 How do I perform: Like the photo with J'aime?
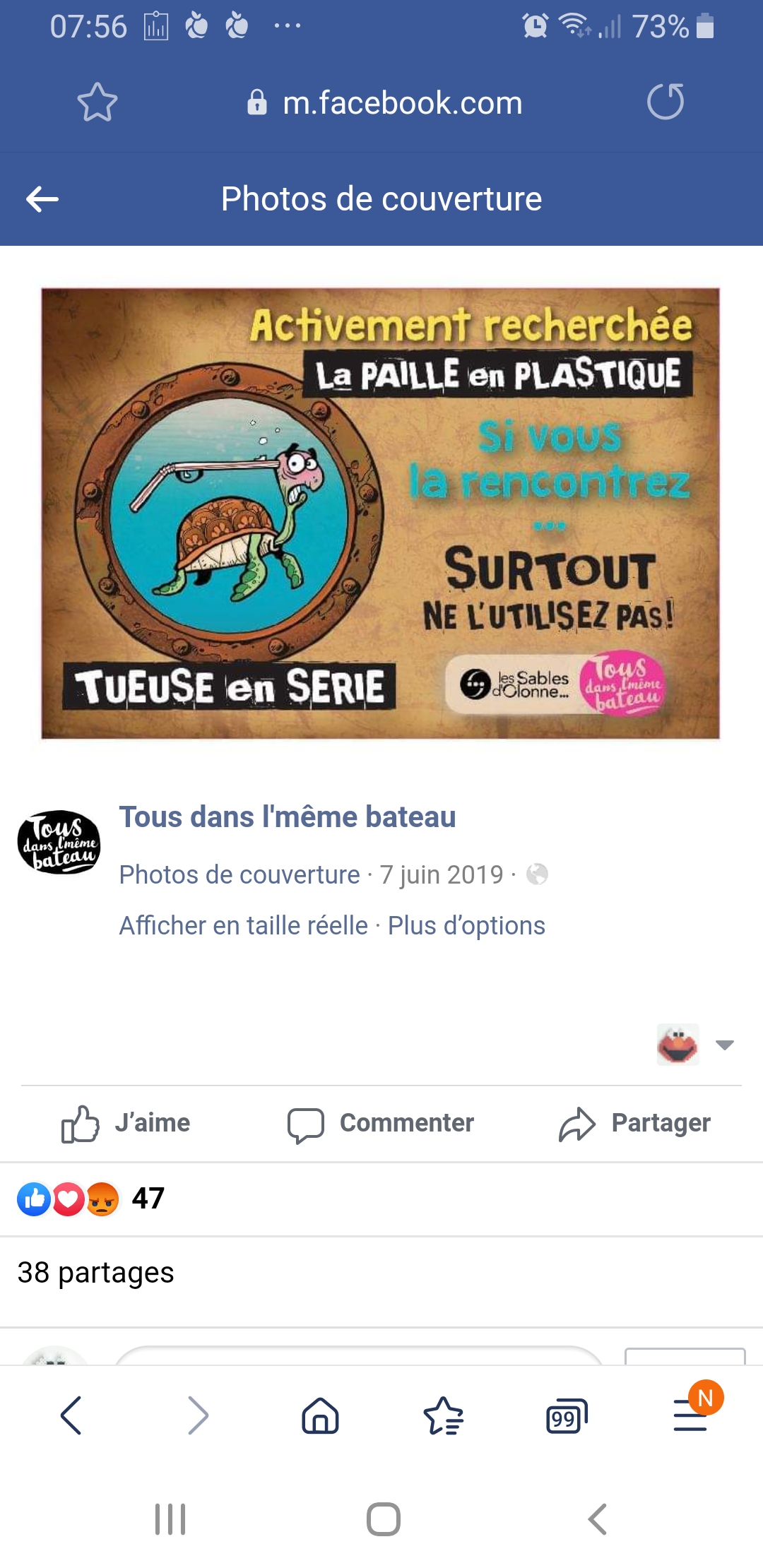tap(127, 1123)
